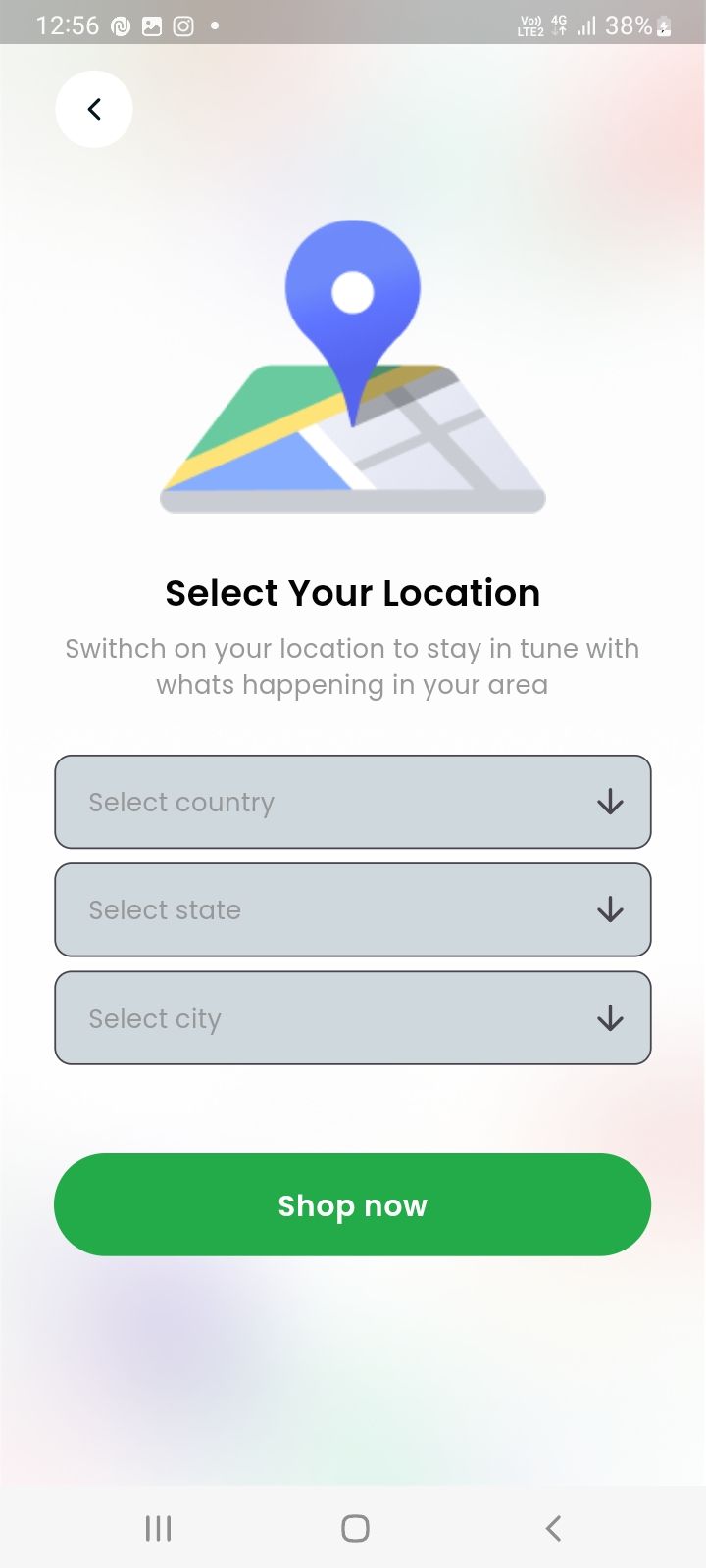706x1568 pixels.
Task: Expand the Select state dropdown
Action: click(353, 909)
